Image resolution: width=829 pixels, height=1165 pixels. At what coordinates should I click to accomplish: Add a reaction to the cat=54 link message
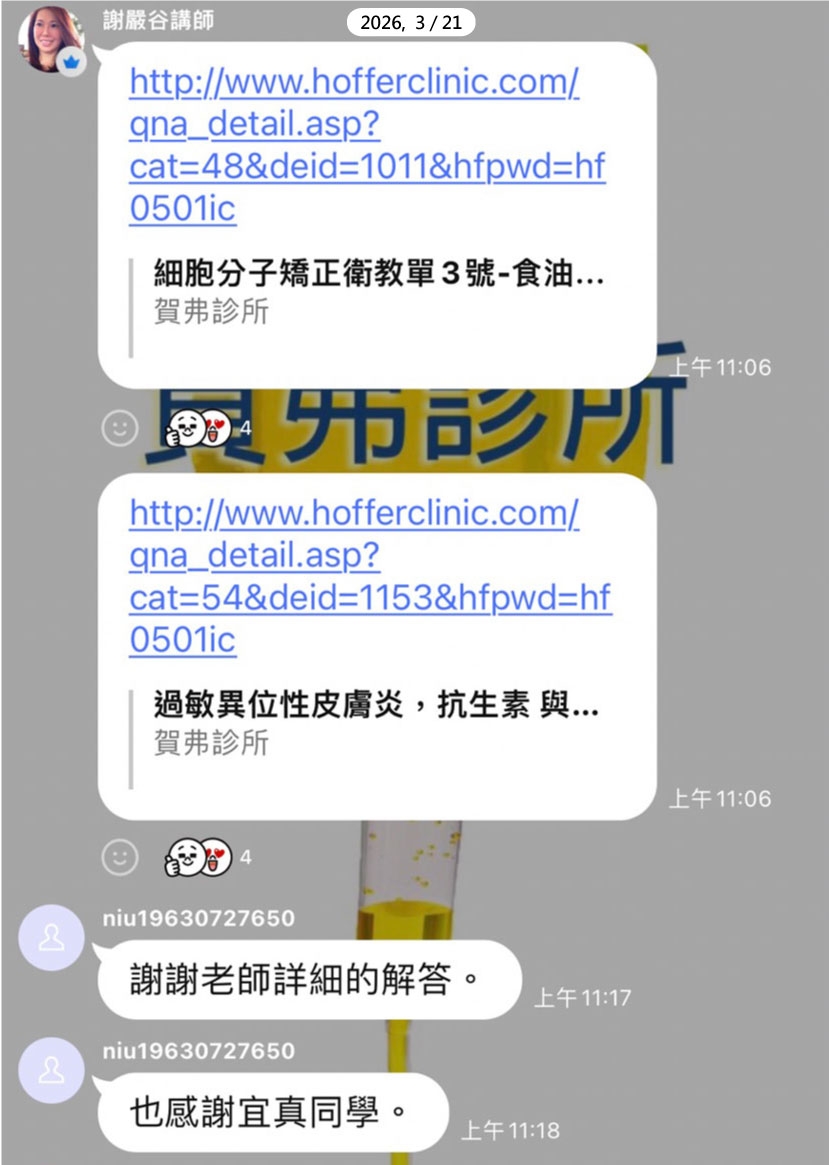121,857
